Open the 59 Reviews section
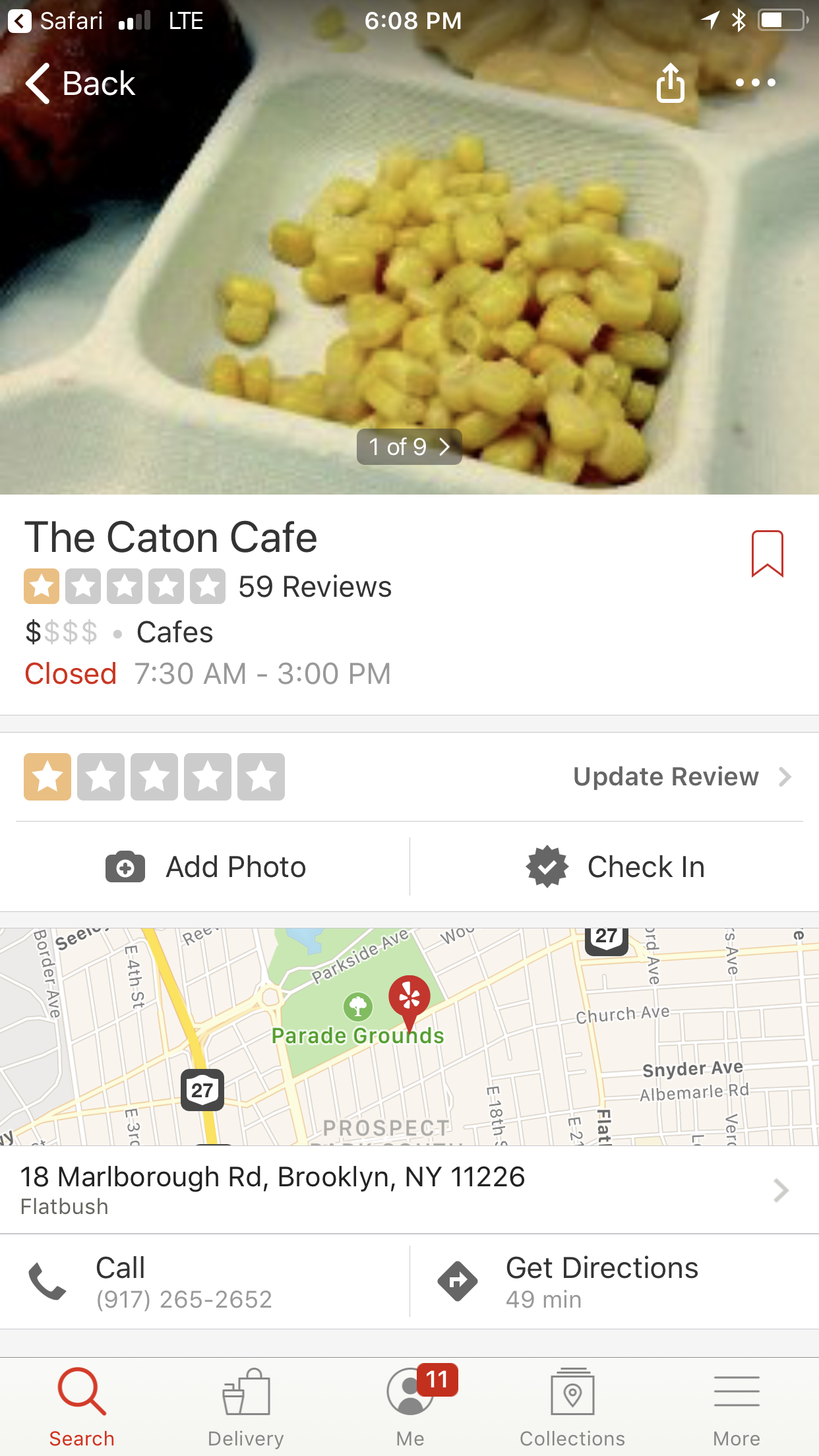The height and width of the screenshot is (1456, 819). pos(315,587)
